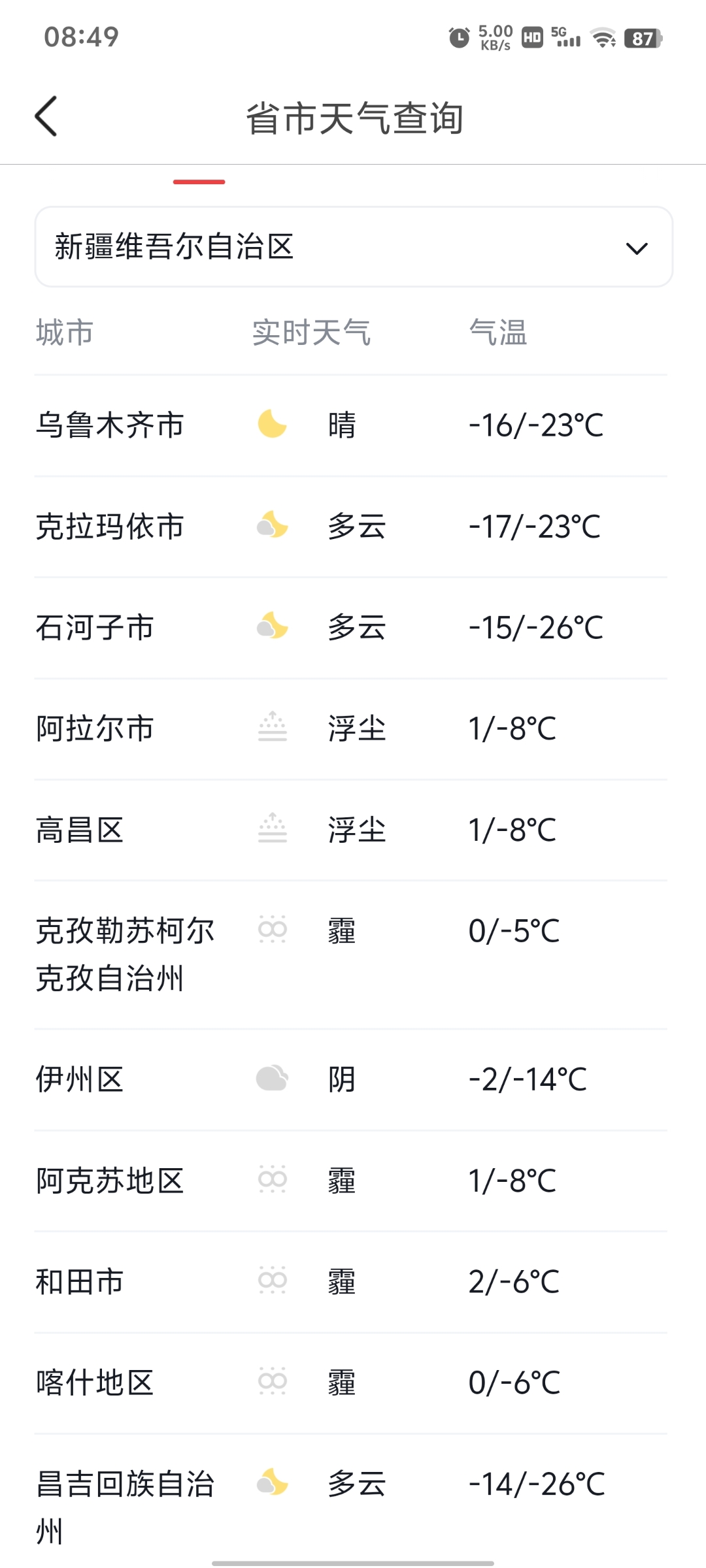Select the overcast cloud icon for 伊州区

click(272, 1078)
